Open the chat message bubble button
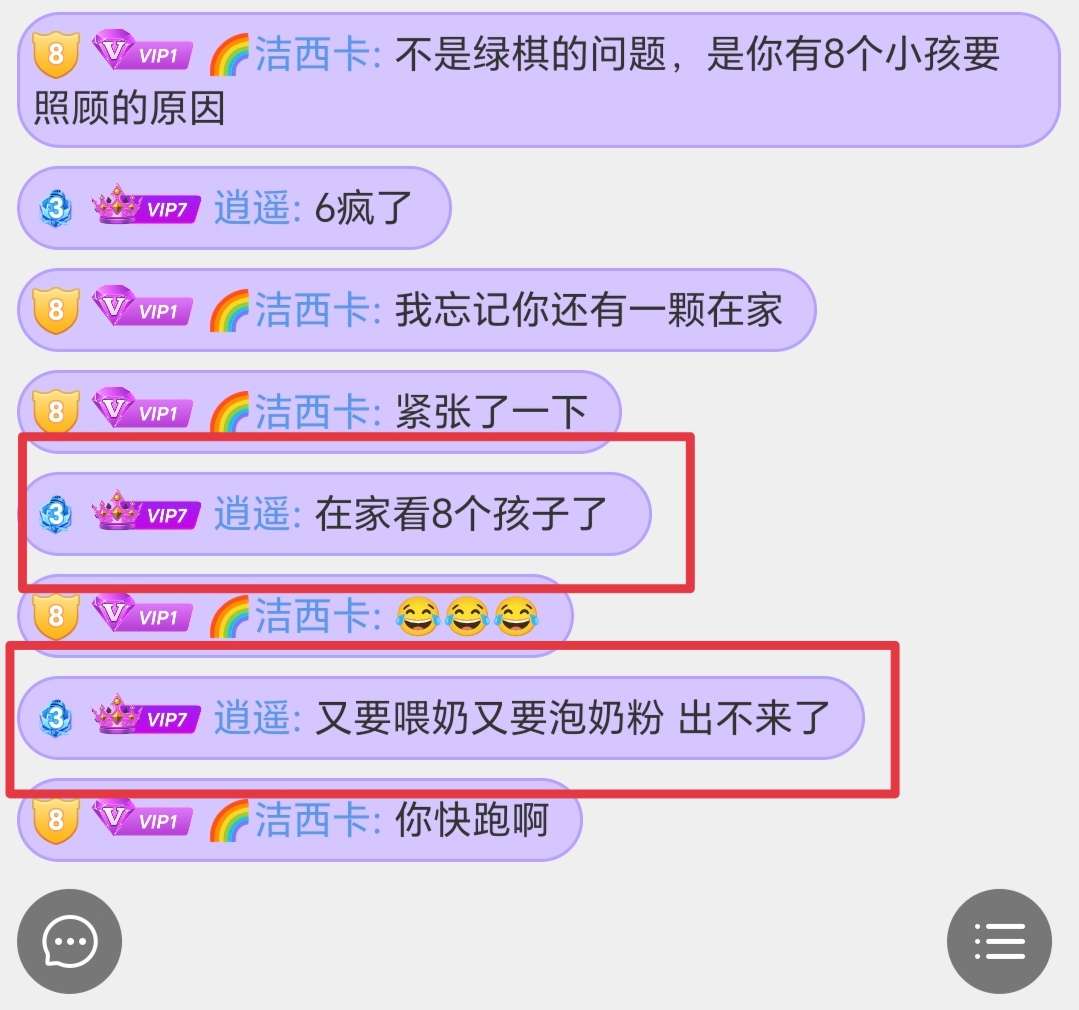 coord(69,941)
